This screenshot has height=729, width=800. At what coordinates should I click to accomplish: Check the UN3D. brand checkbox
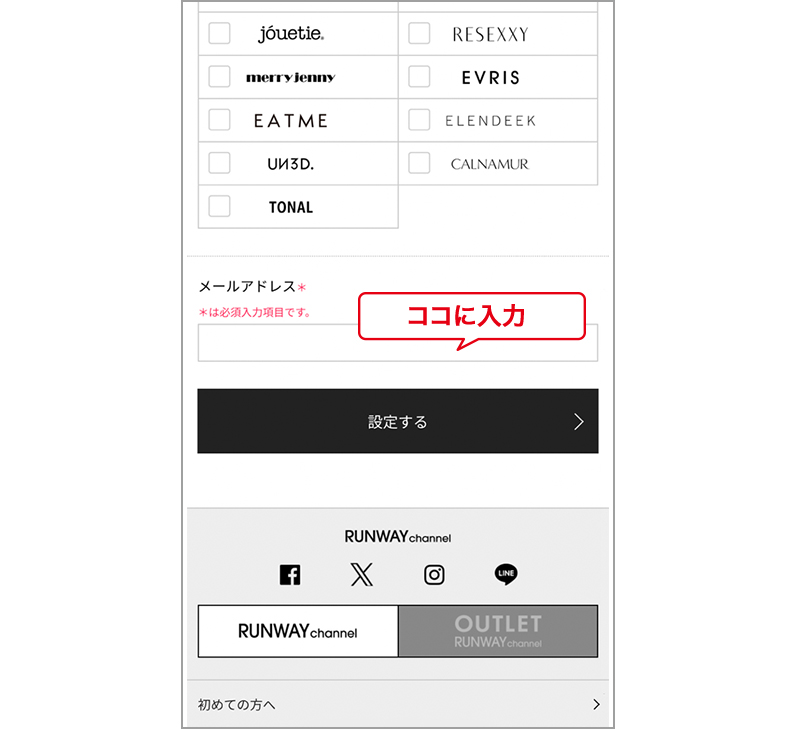coord(219,163)
